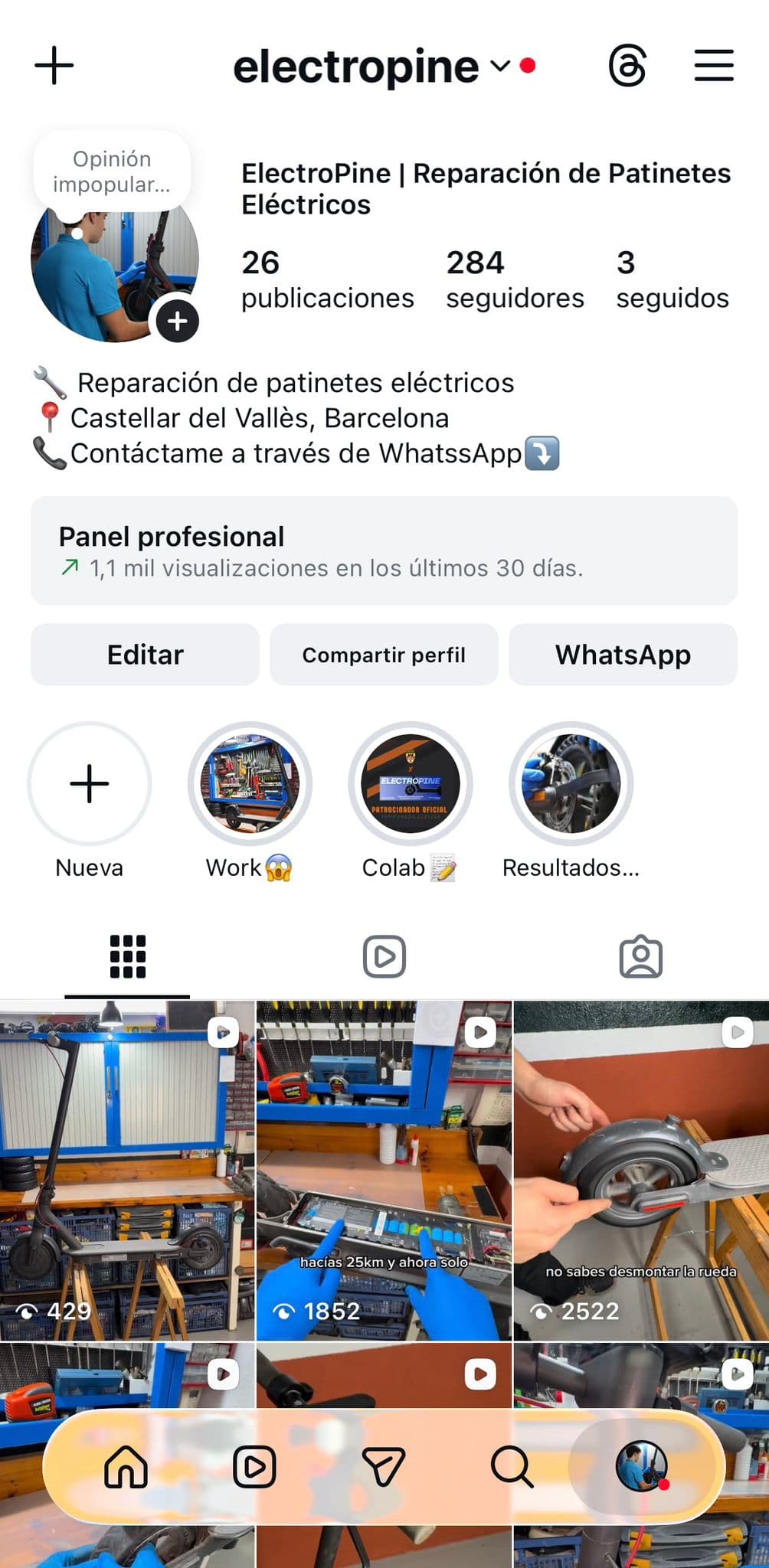The width and height of the screenshot is (769, 1568).
Task: Open the wheel video with 2522 views
Action: (642, 1164)
